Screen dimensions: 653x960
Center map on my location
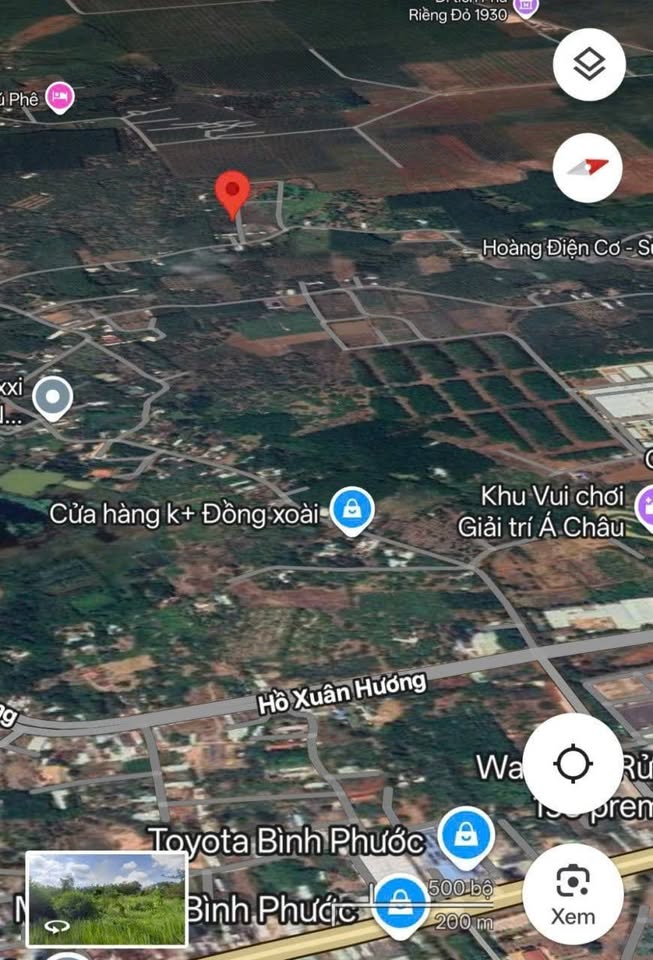(572, 765)
